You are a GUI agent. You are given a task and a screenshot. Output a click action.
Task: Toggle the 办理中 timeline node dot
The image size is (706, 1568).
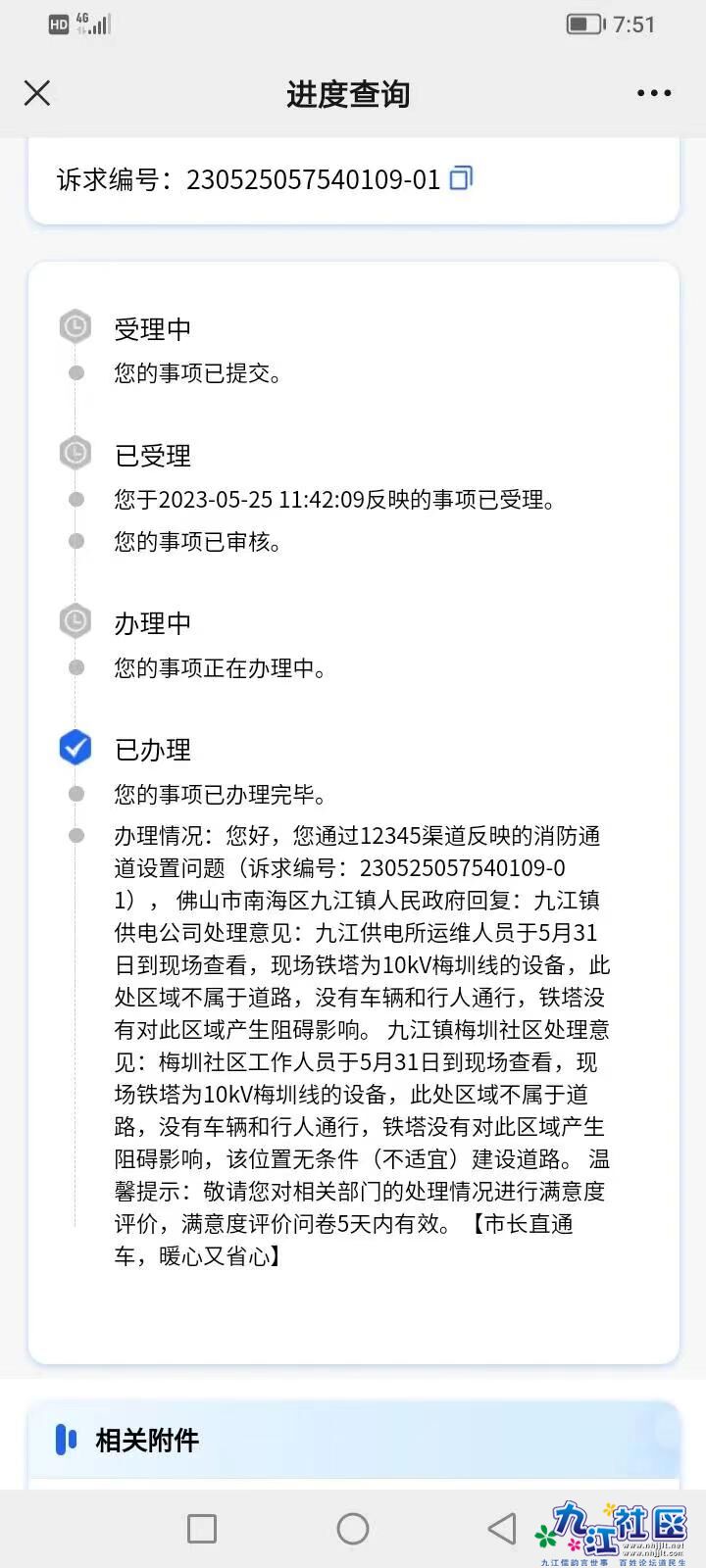point(75,668)
